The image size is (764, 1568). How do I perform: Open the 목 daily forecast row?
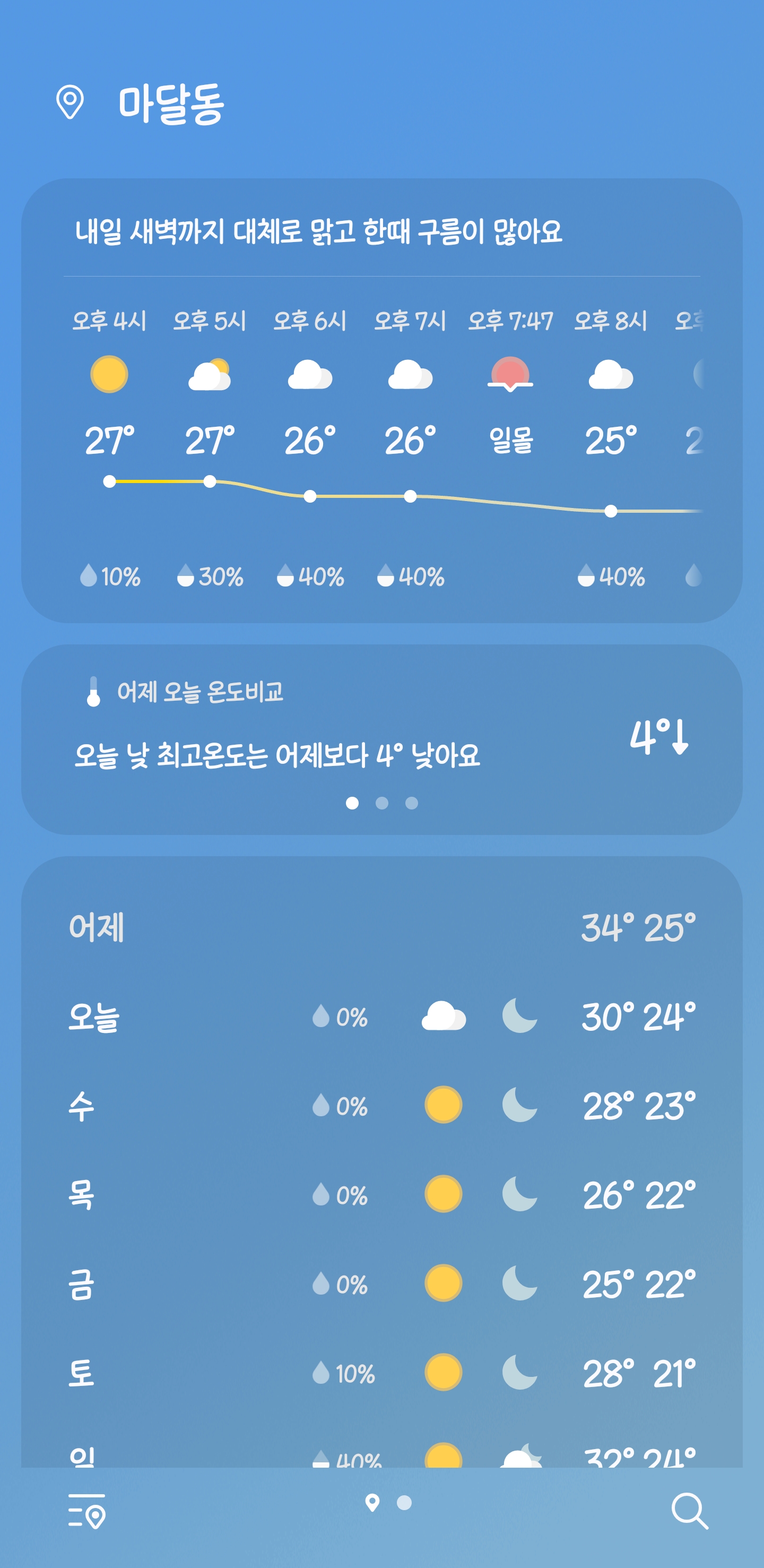pos(382,1194)
